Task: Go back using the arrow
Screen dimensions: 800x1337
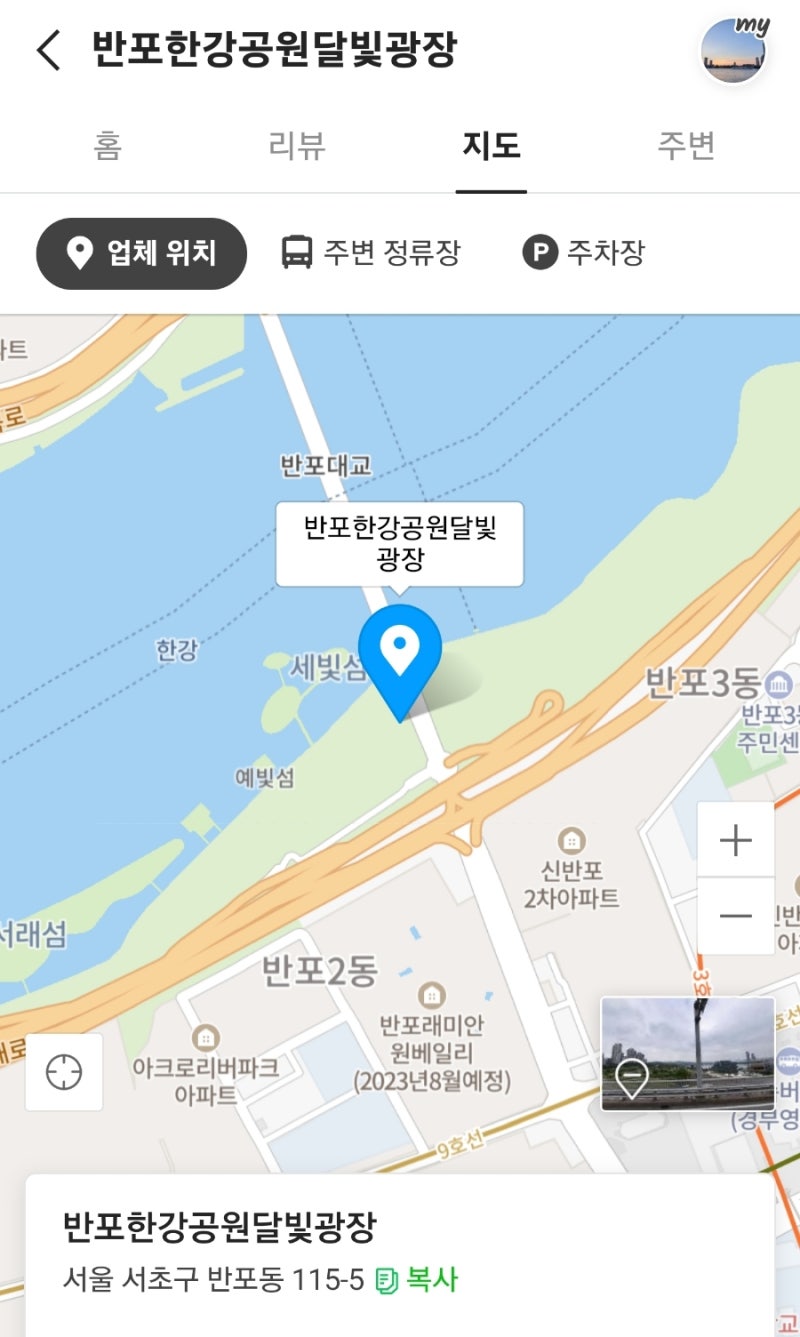Action: click(x=48, y=50)
